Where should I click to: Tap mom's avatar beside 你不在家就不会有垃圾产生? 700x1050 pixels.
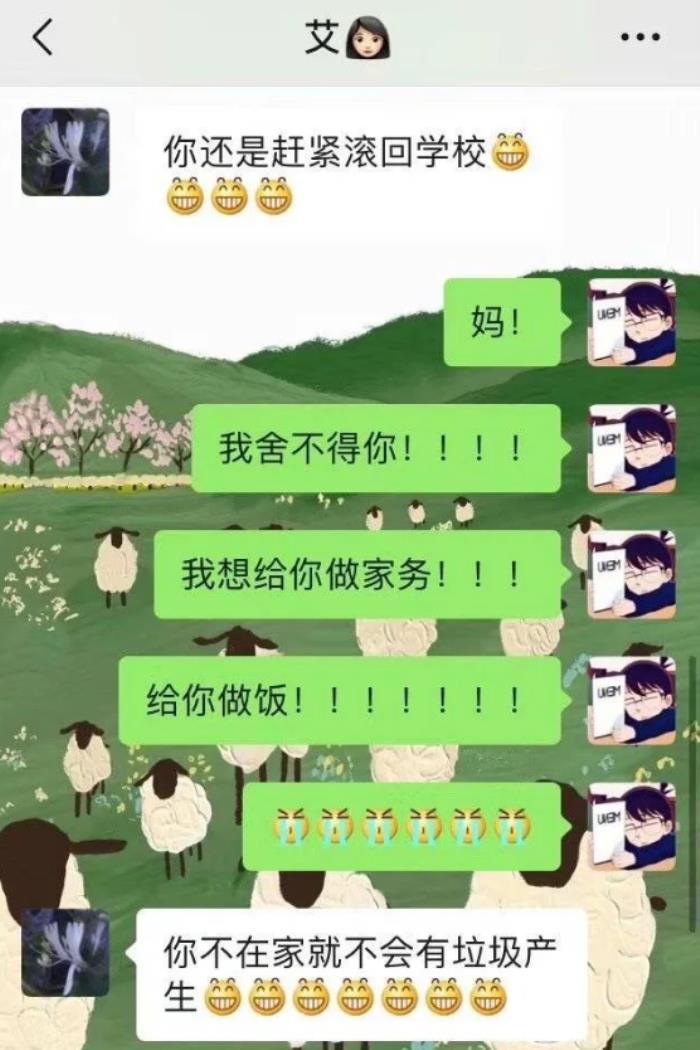click(x=65, y=952)
